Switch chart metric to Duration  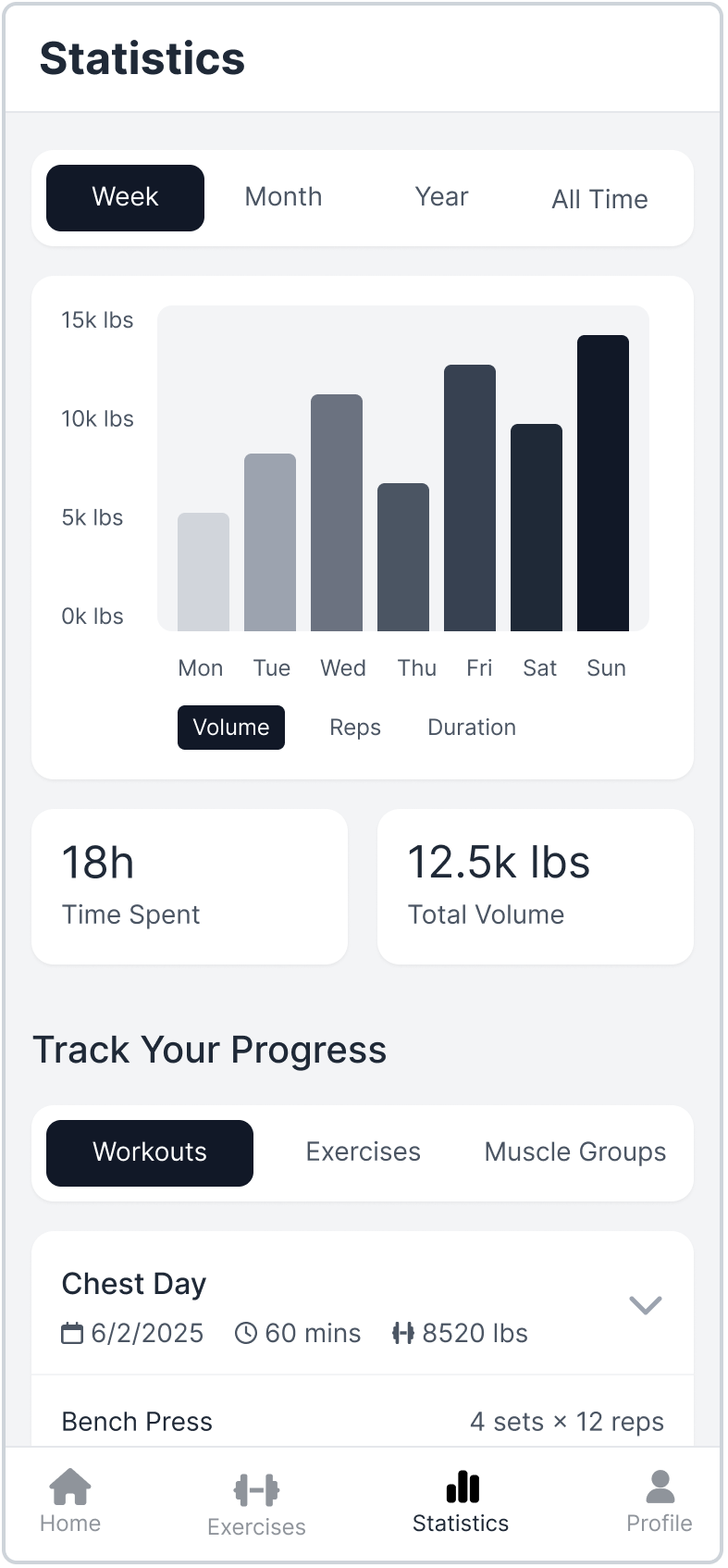(472, 728)
